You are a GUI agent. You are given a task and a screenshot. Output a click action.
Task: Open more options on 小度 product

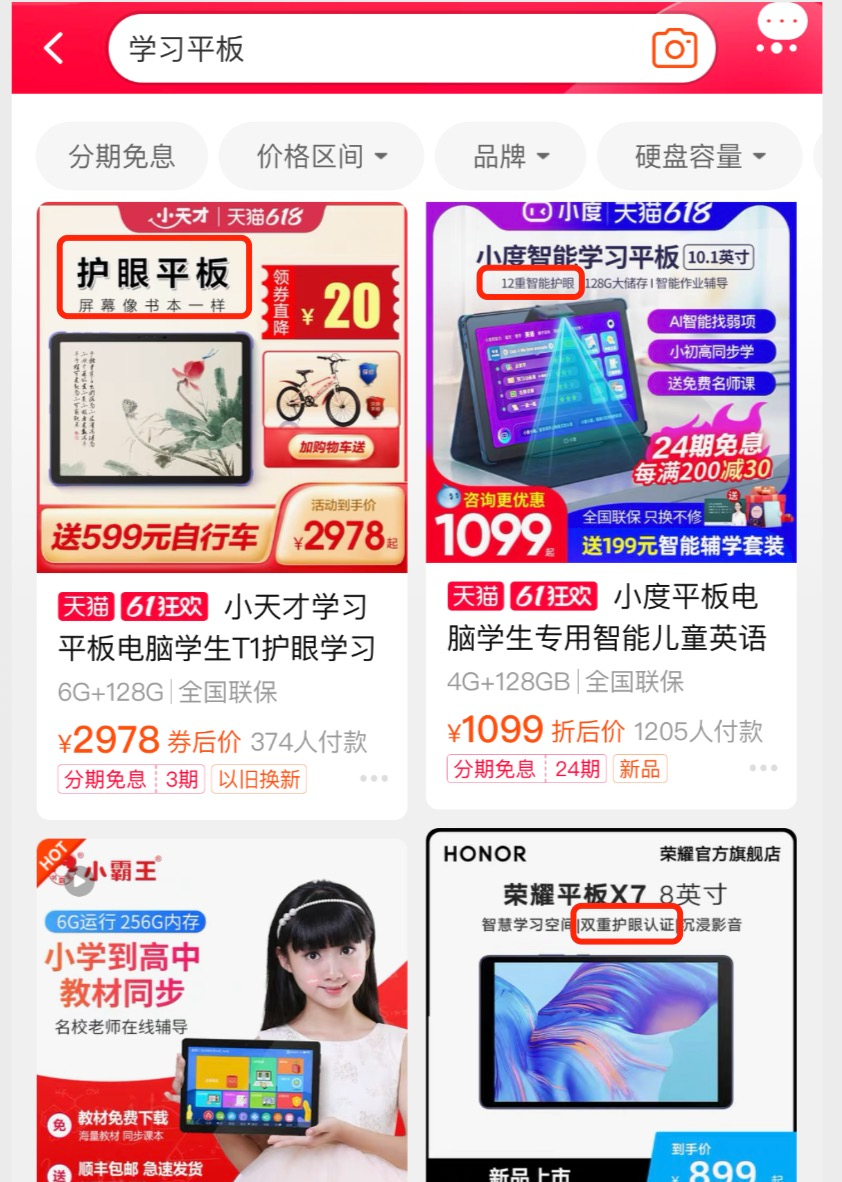click(x=763, y=768)
